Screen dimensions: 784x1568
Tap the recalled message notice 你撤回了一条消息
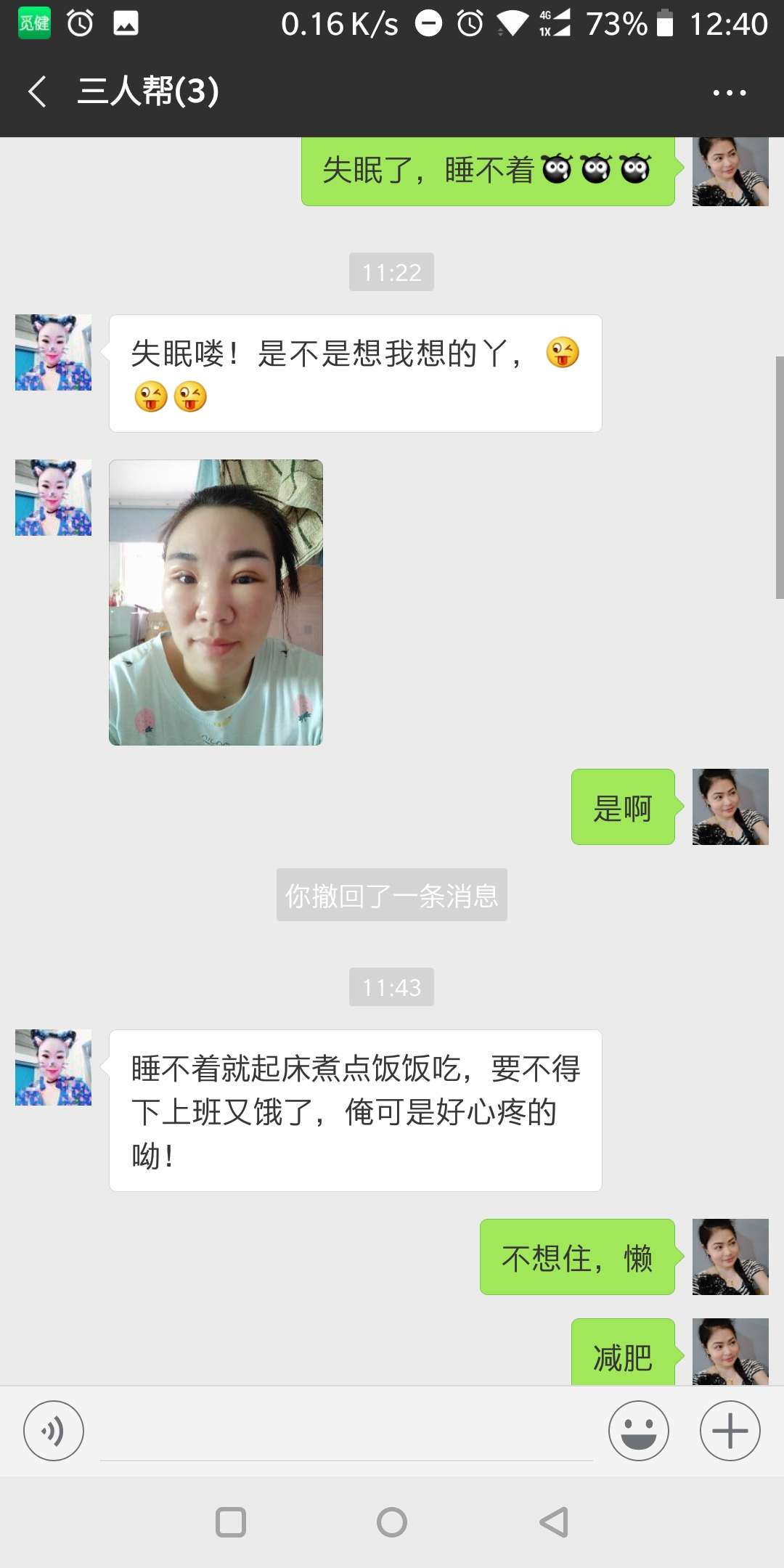pos(391,895)
